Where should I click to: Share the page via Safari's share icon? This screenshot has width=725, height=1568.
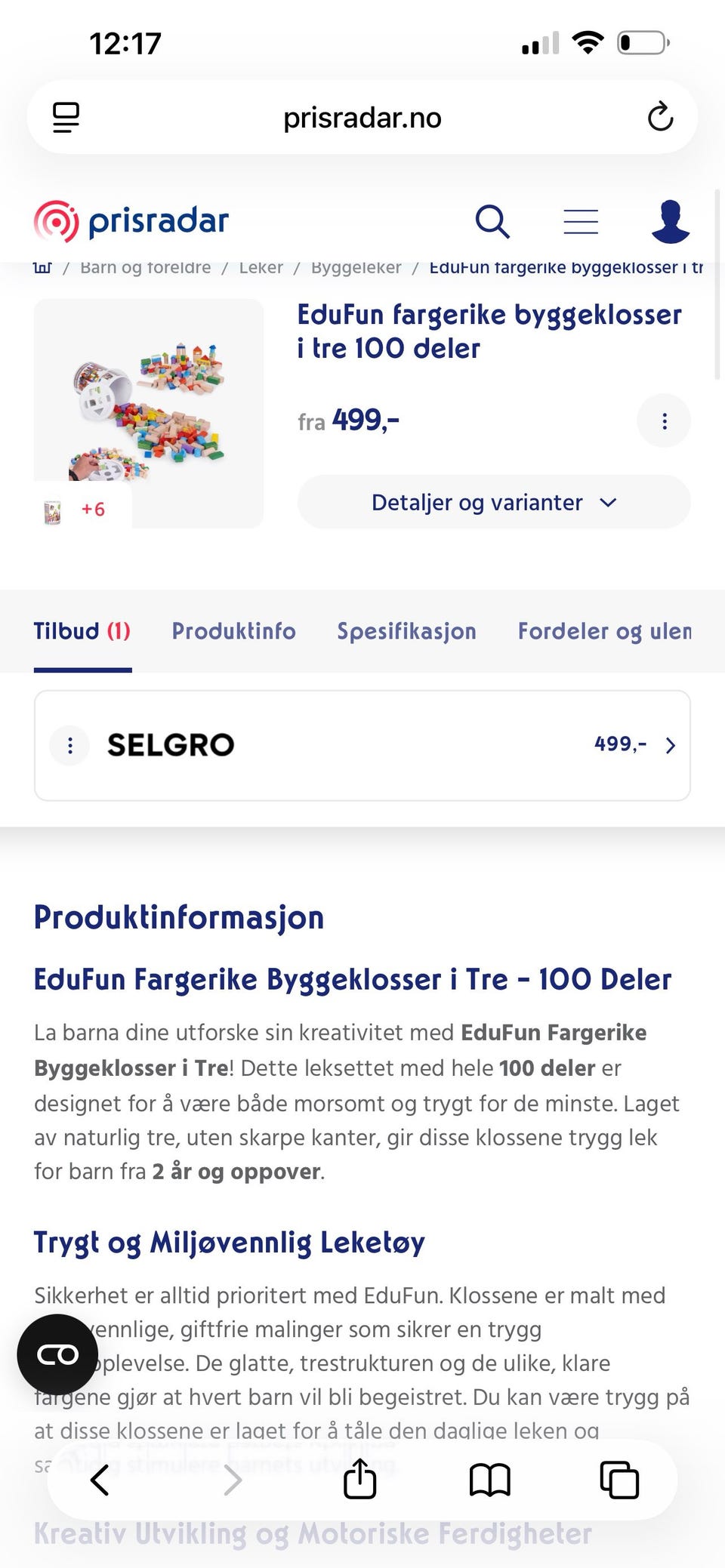pos(359,1480)
